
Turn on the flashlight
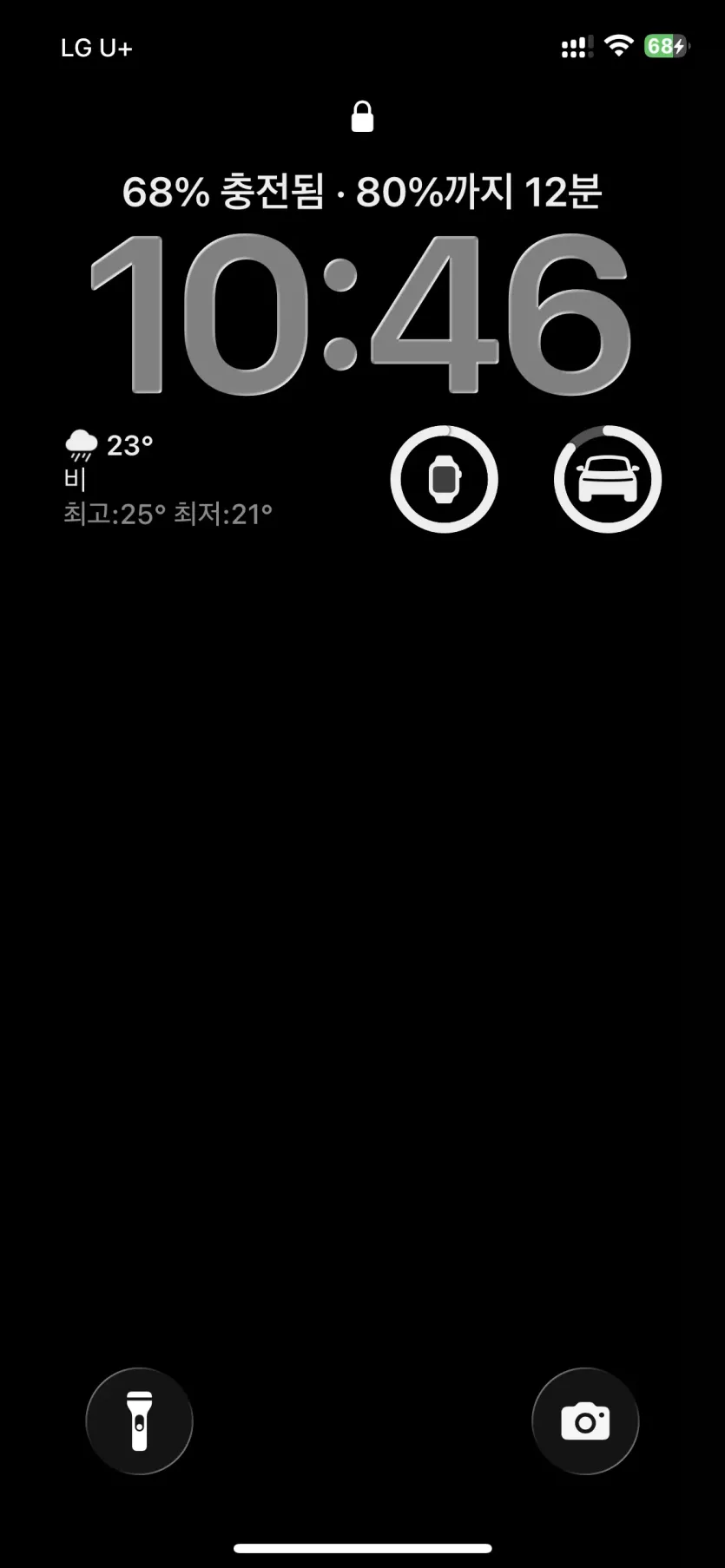coord(139,1421)
